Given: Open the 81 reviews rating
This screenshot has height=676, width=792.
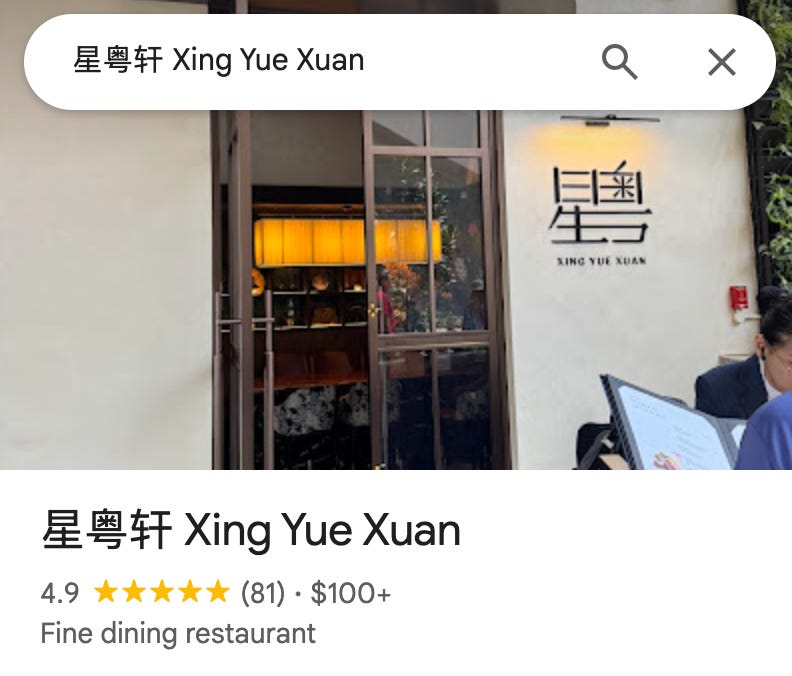Looking at the screenshot, I should tap(262, 593).
